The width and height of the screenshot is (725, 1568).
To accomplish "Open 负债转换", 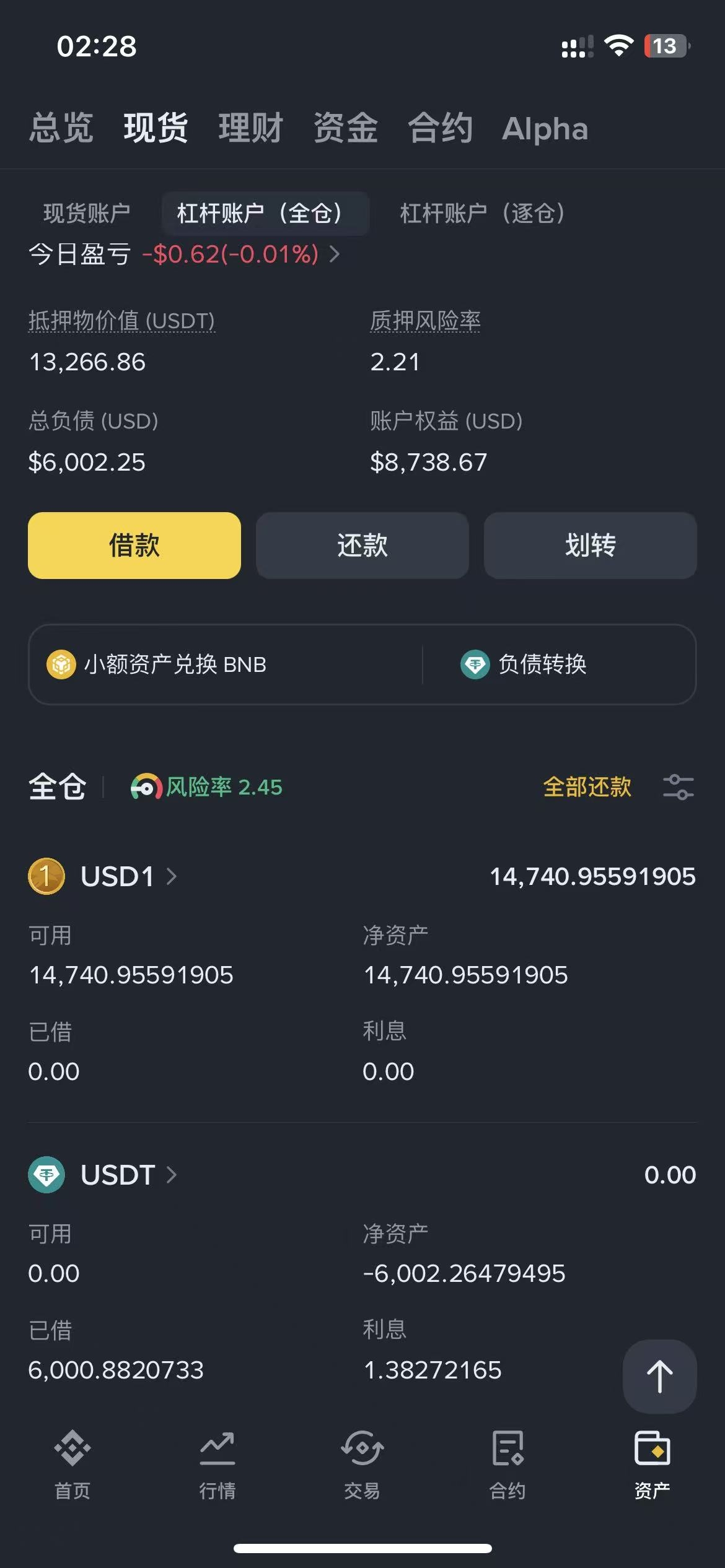I will pyautogui.click(x=524, y=664).
